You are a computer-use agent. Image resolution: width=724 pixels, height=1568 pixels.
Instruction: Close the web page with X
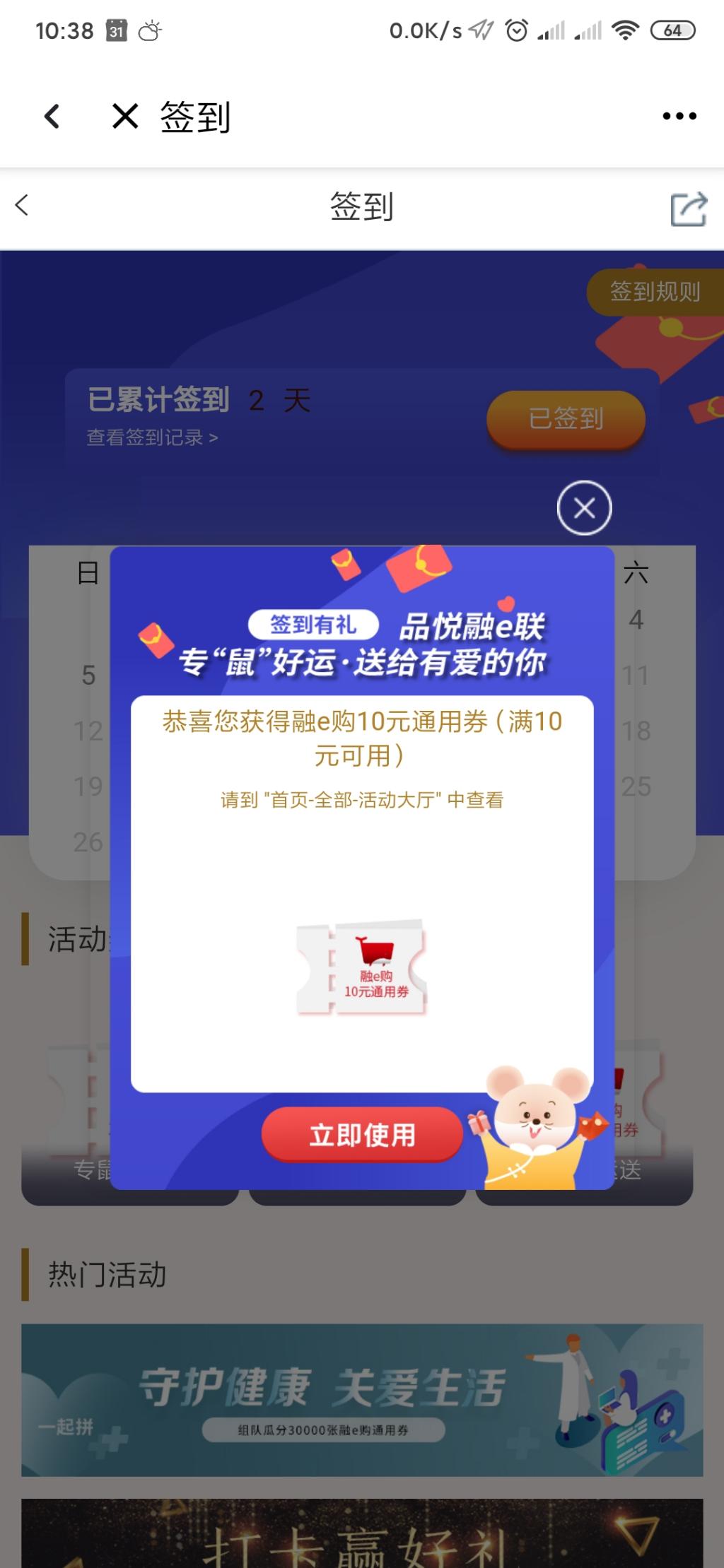(x=125, y=116)
